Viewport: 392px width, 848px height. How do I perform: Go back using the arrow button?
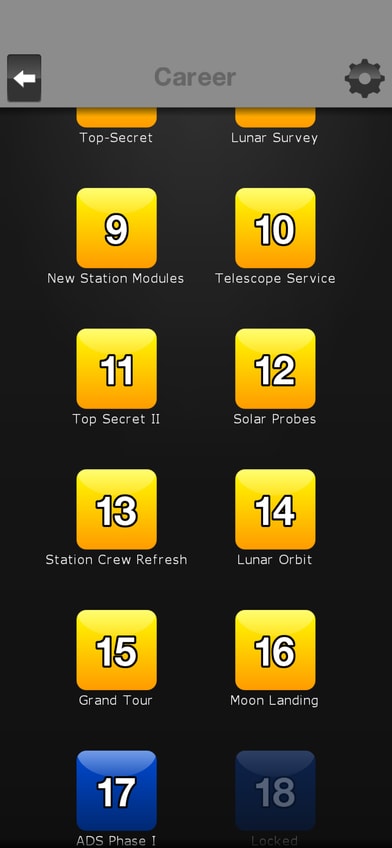point(24,78)
